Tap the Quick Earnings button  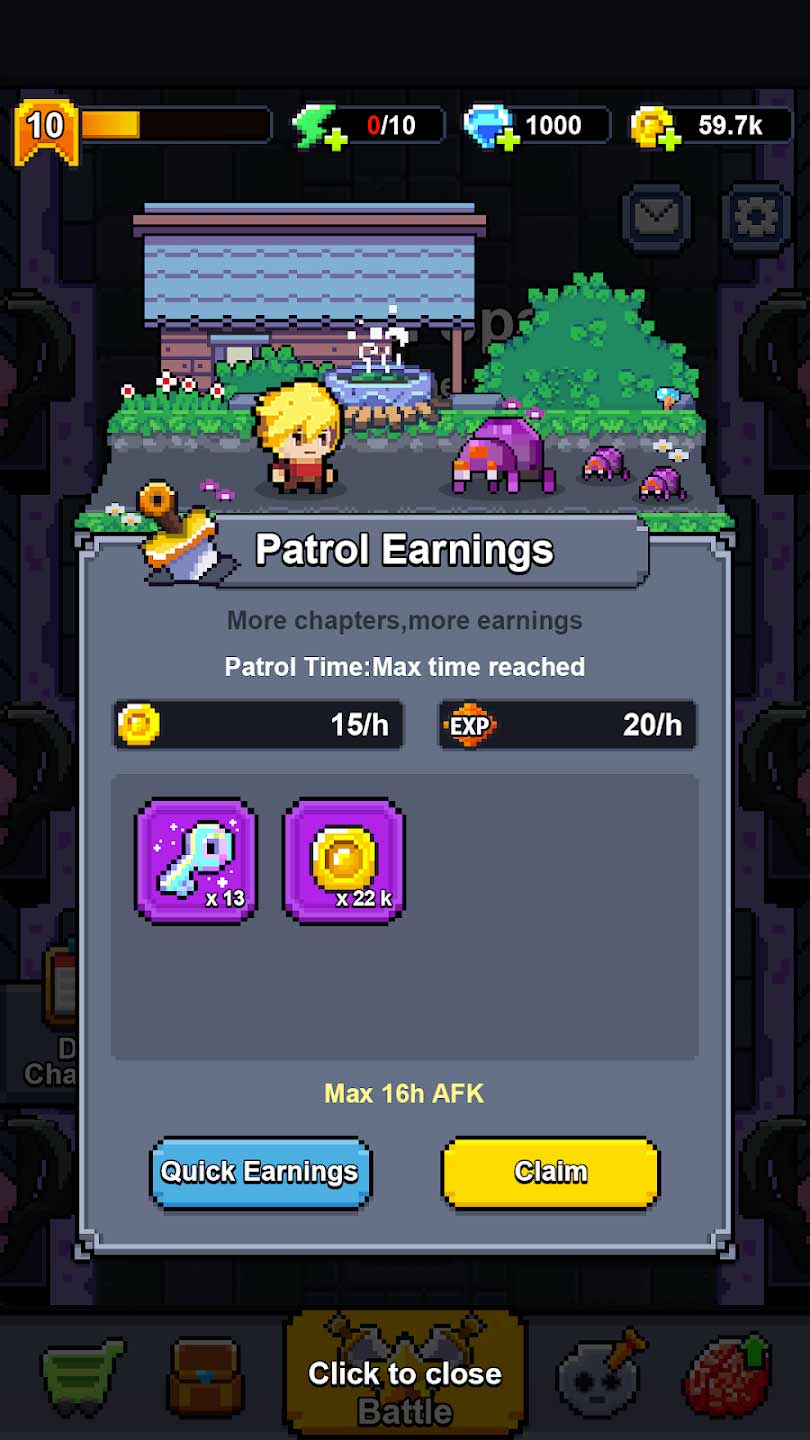click(x=260, y=1172)
